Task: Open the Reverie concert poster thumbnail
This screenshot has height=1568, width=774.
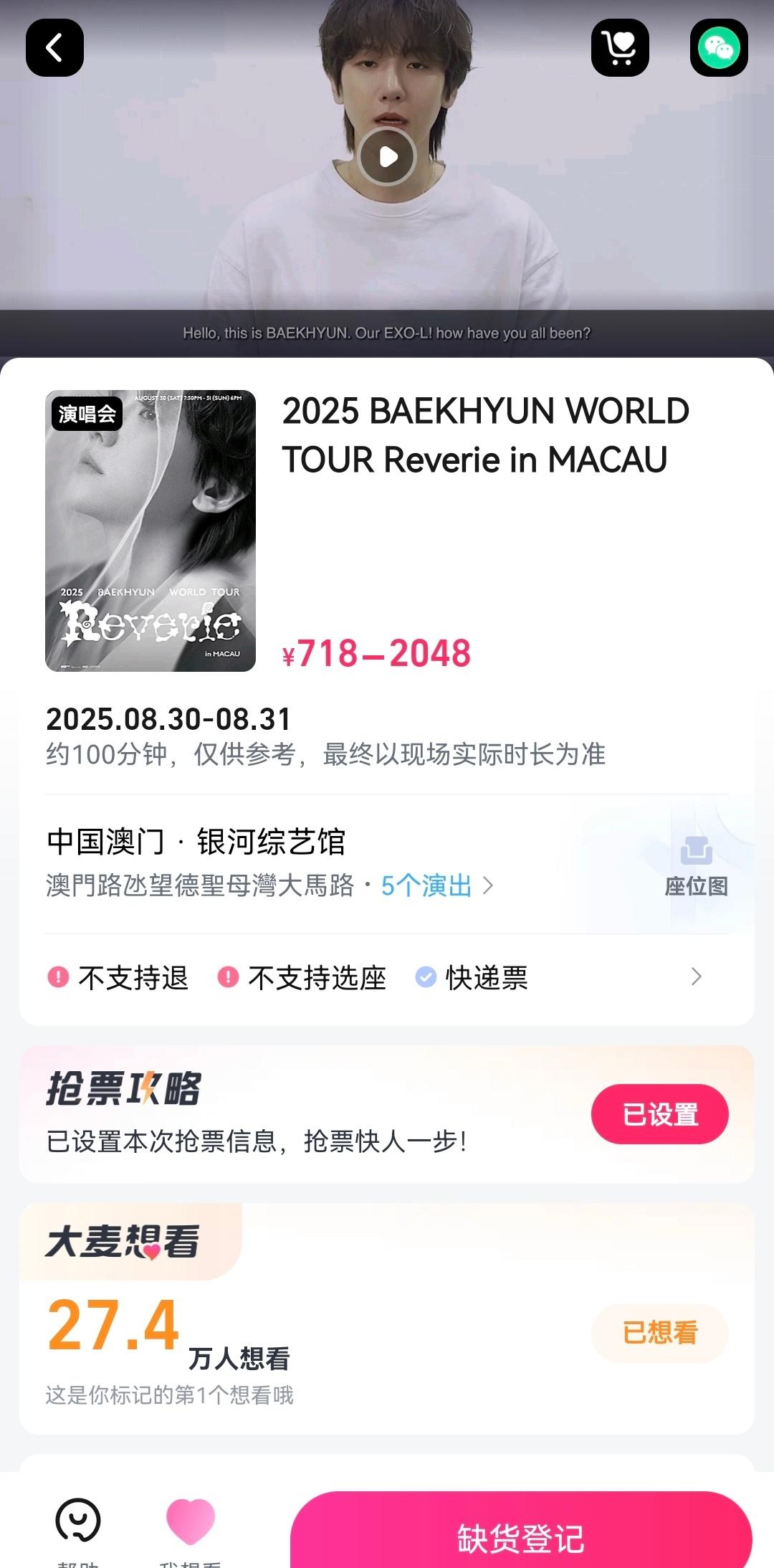Action: [x=150, y=531]
